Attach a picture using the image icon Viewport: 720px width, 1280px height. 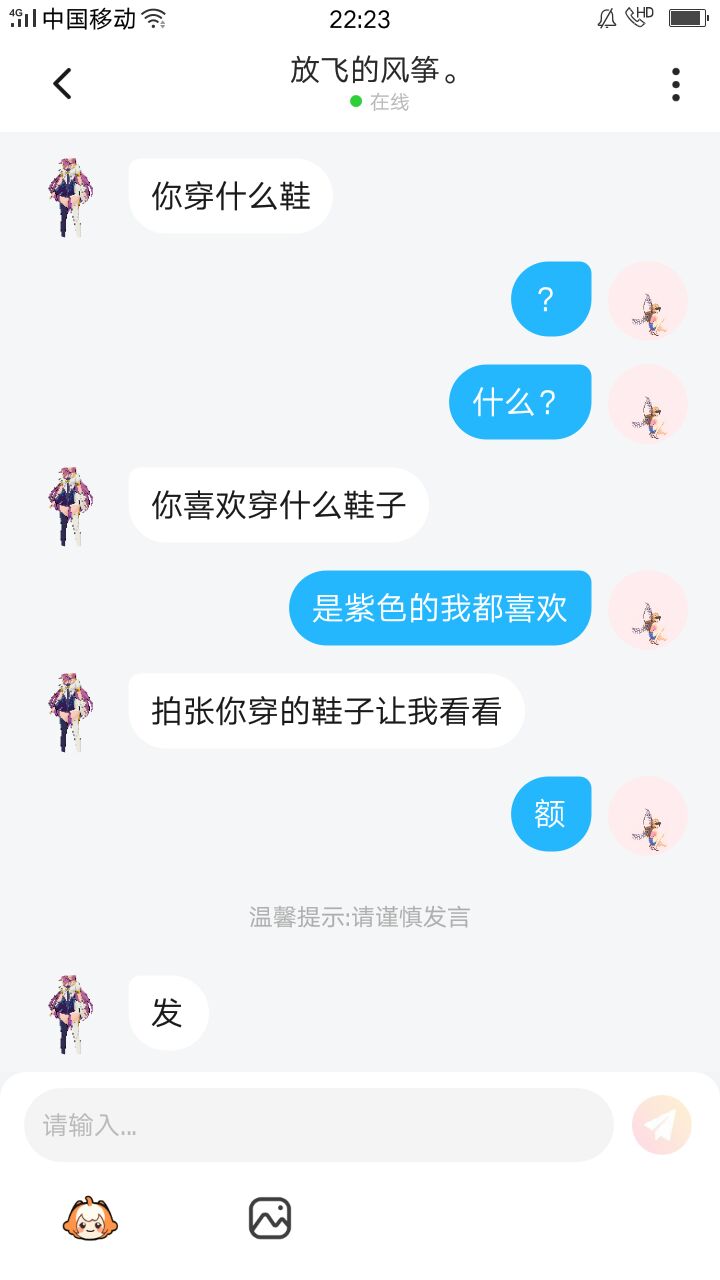coord(270,1218)
